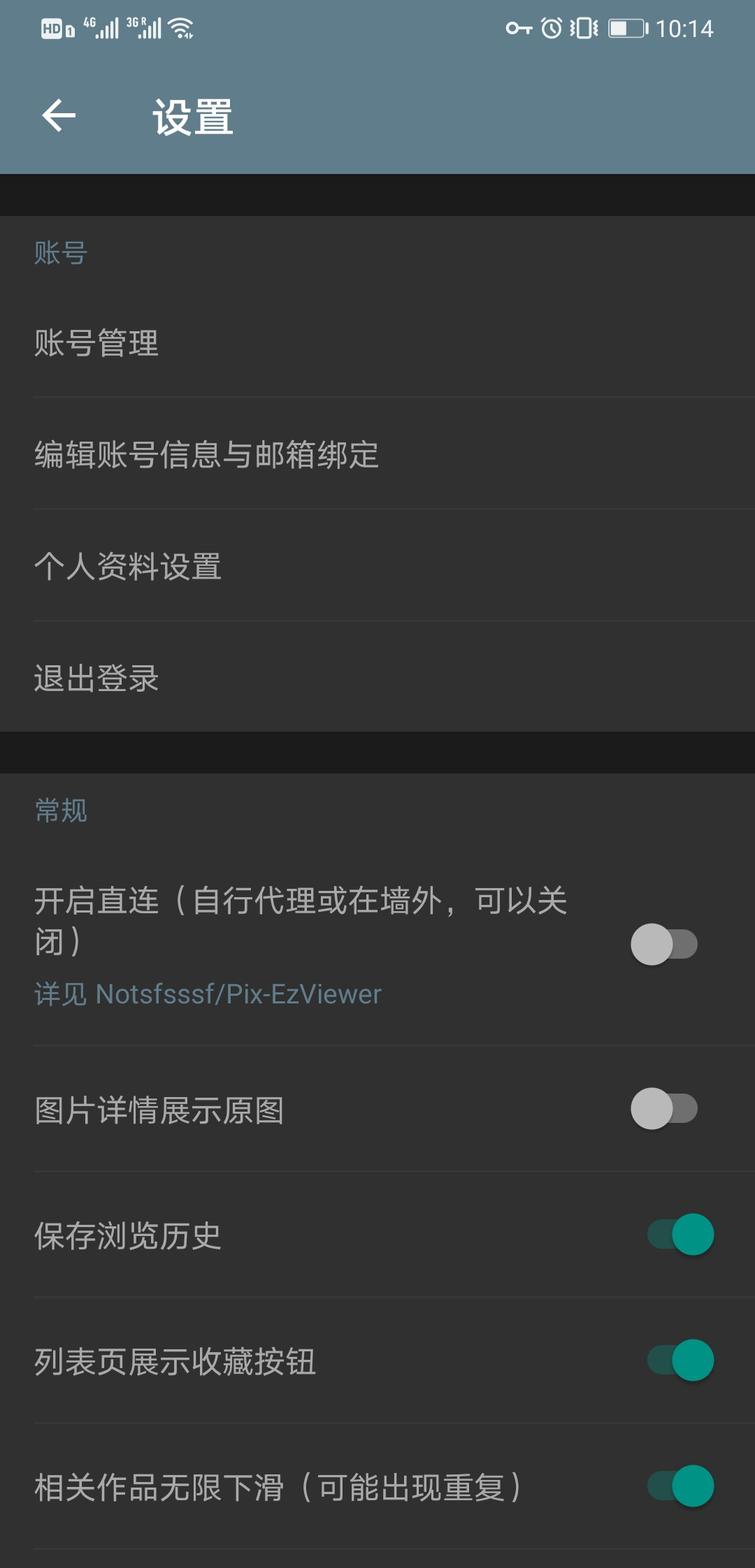This screenshot has height=1568, width=755.
Task: Enable the 开启直连 direct connection switch
Action: click(x=663, y=944)
